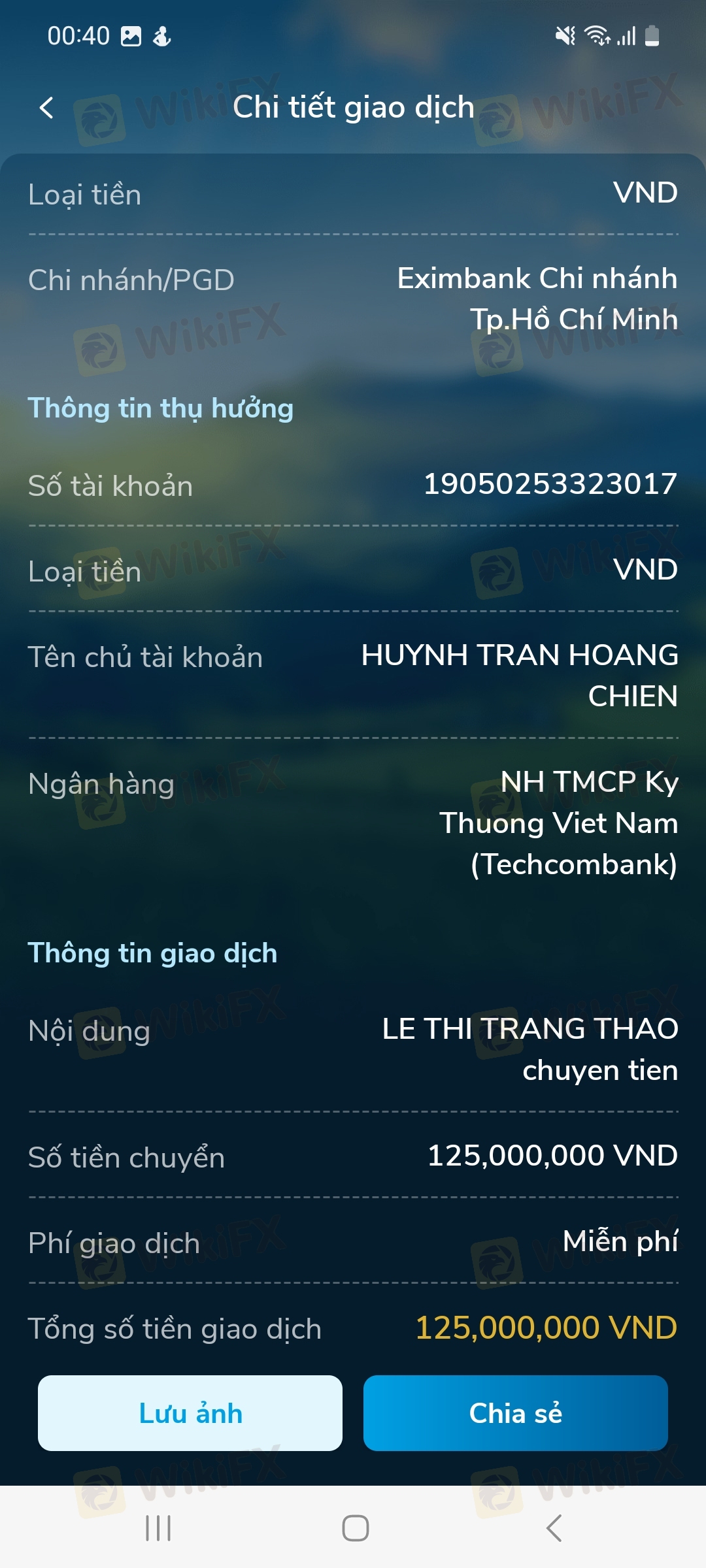Tap the Lưu ảnh button

click(x=190, y=1413)
